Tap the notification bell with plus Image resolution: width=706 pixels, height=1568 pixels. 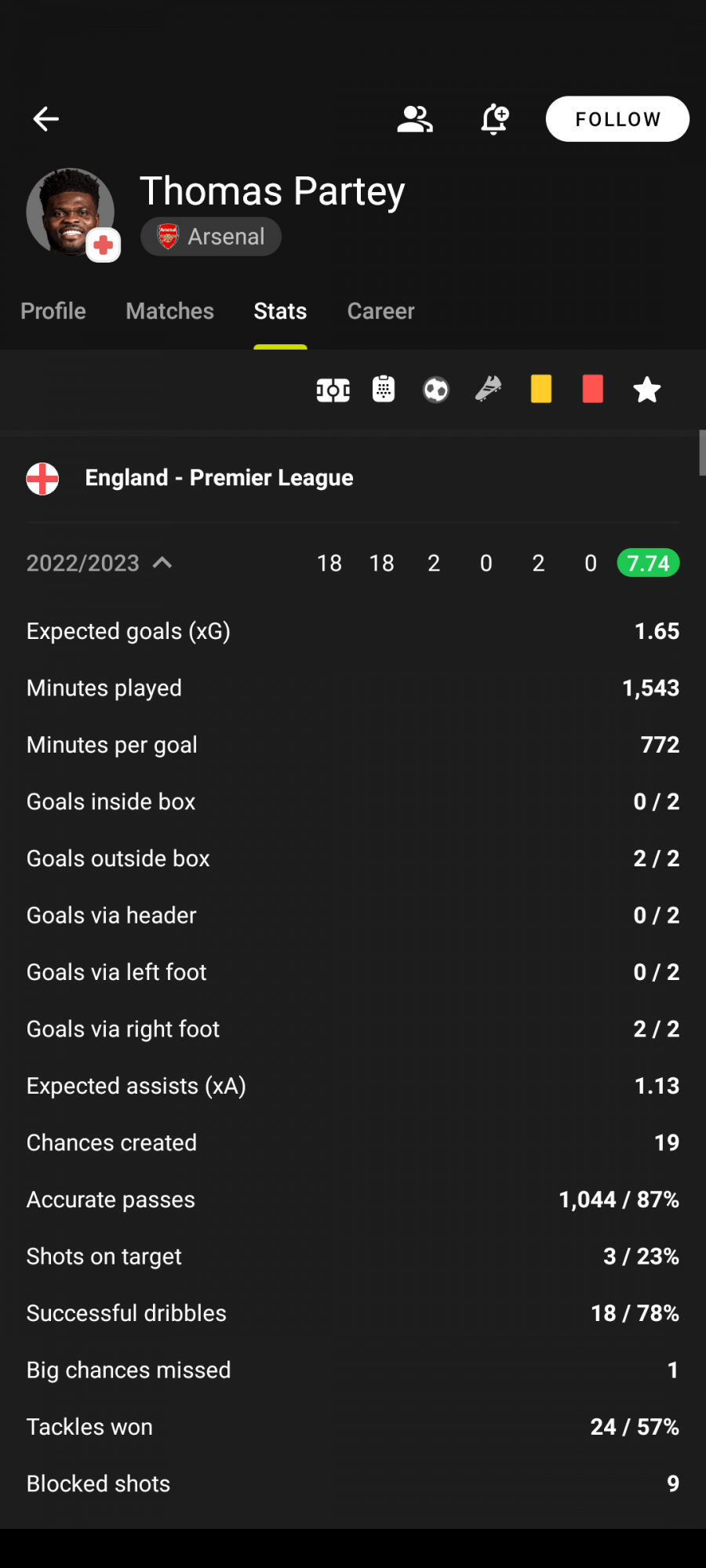pos(495,119)
